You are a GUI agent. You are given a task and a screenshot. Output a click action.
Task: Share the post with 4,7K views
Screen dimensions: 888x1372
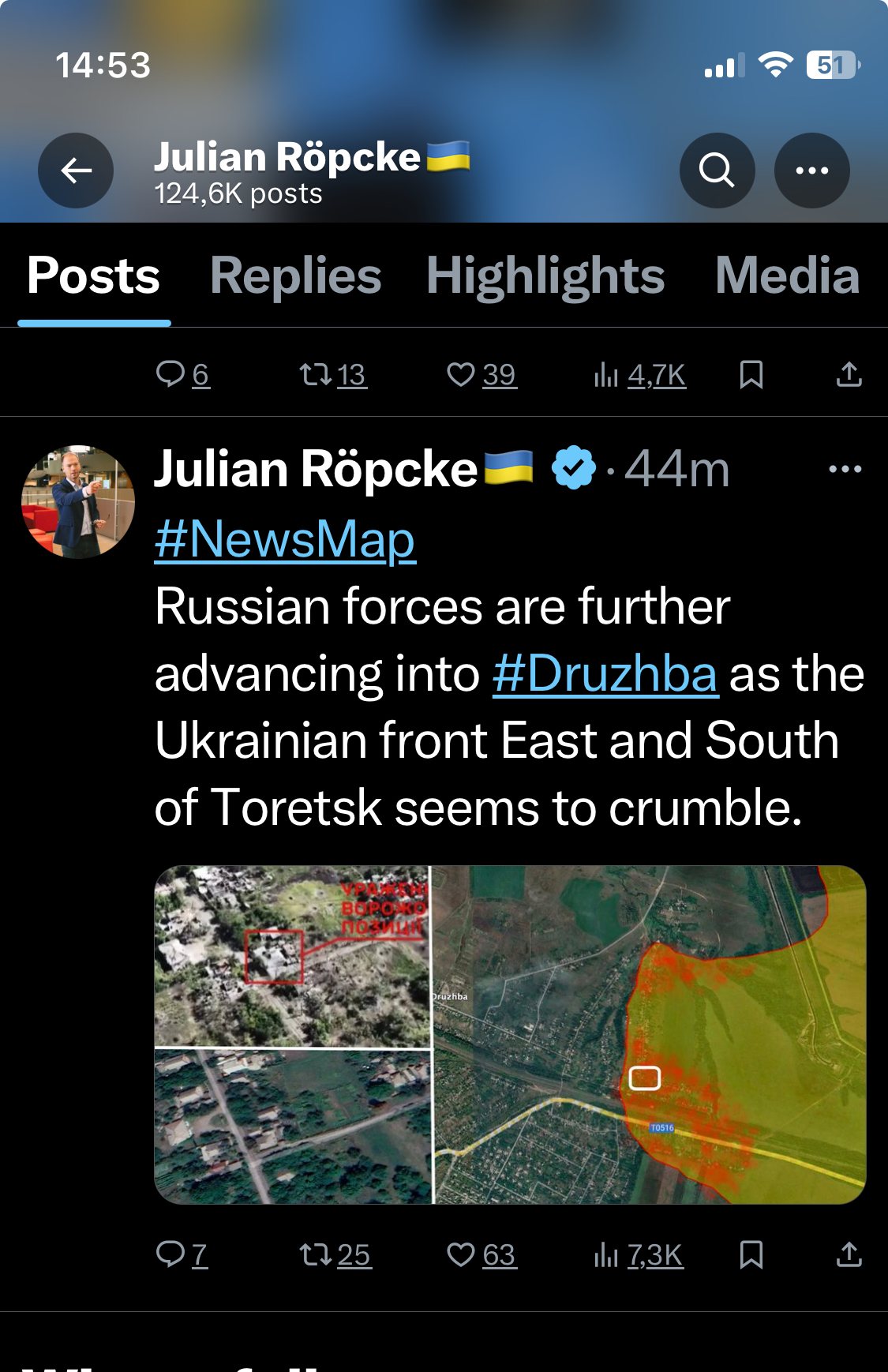click(849, 374)
